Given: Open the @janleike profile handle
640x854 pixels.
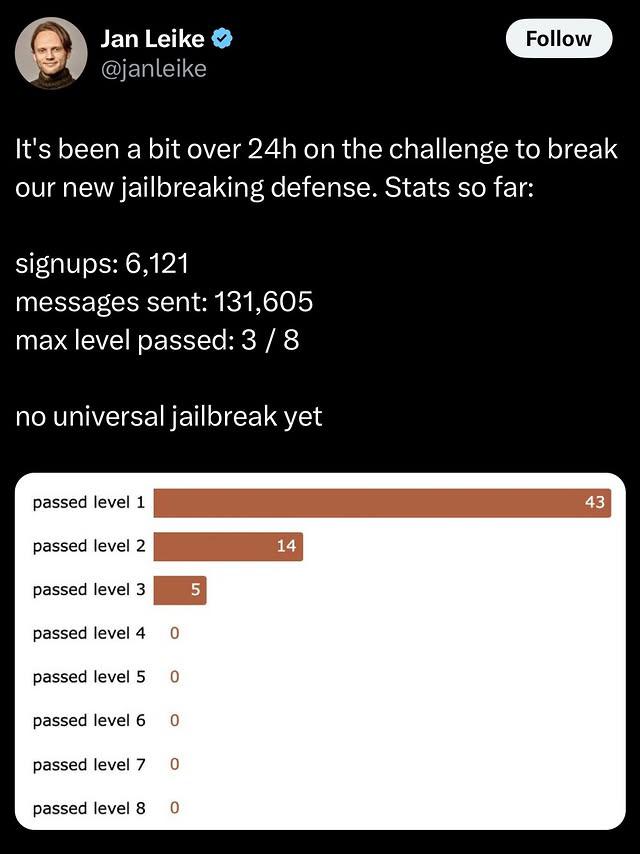Looking at the screenshot, I should point(153,69).
